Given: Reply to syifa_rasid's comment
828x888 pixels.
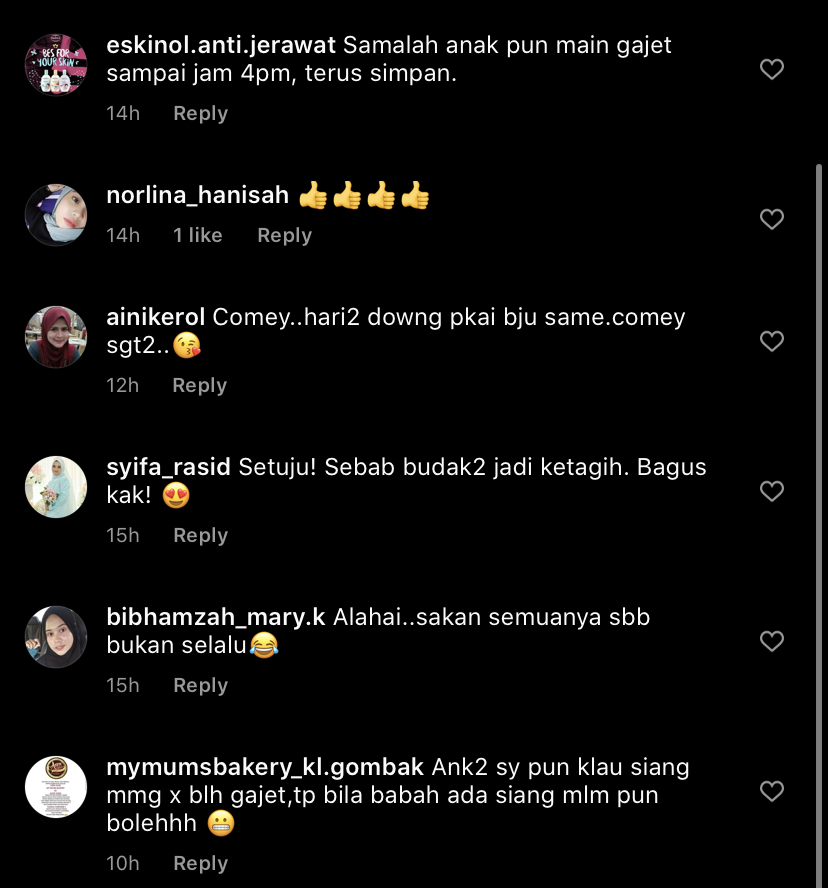Looking at the screenshot, I should click(x=200, y=536).
